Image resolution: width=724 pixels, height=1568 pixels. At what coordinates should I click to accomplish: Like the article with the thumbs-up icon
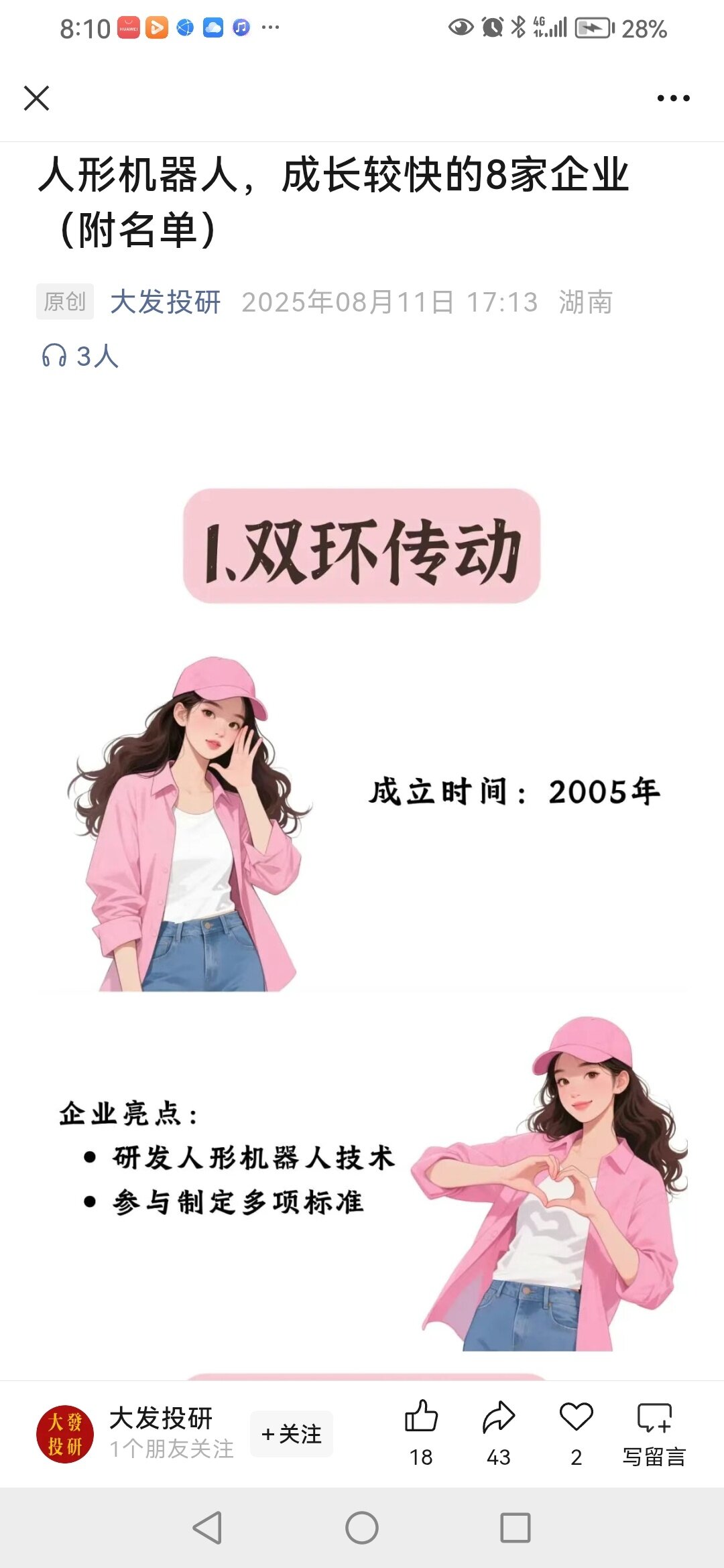tap(421, 1417)
